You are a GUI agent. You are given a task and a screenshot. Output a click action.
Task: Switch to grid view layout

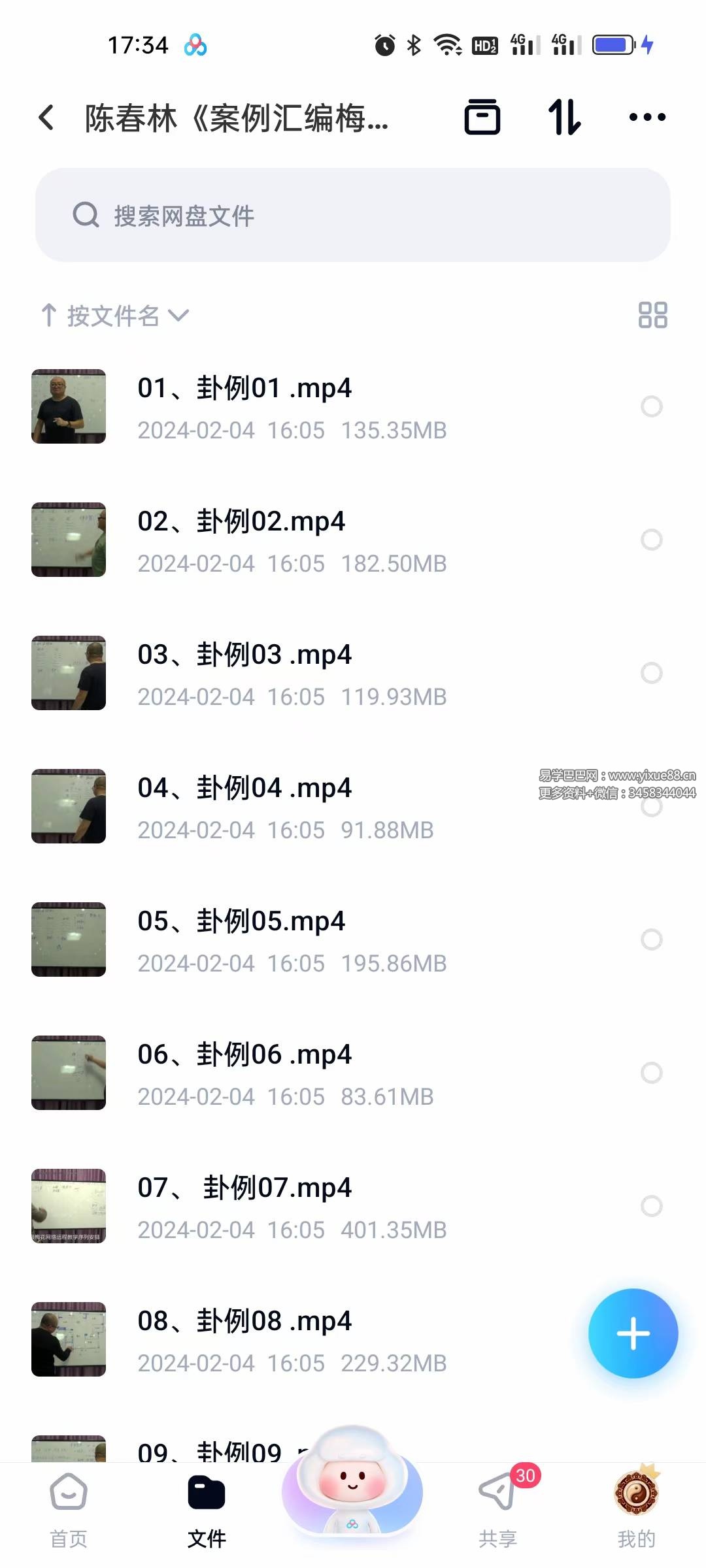tap(652, 315)
